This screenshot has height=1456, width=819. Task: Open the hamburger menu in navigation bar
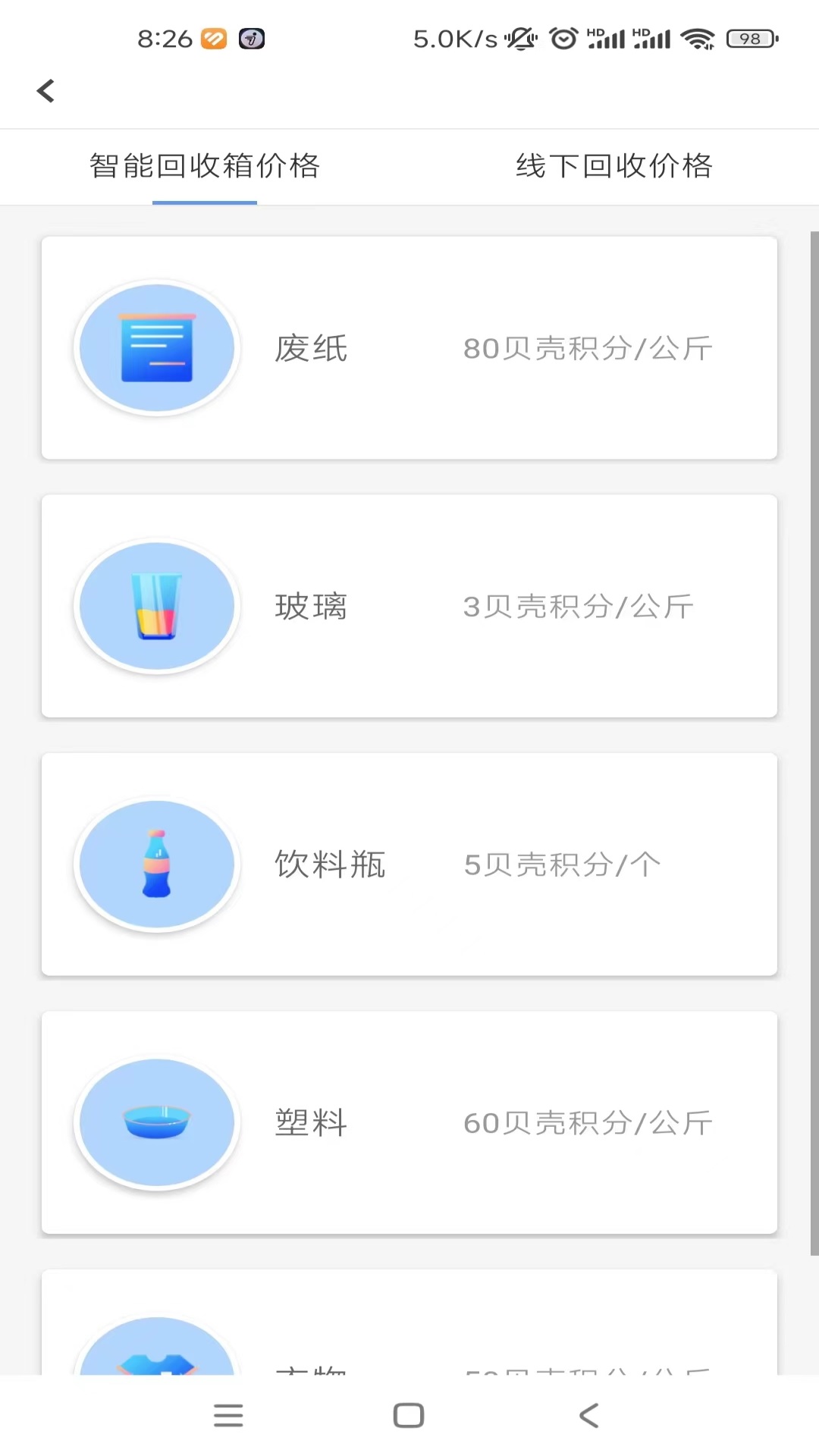tap(228, 1415)
